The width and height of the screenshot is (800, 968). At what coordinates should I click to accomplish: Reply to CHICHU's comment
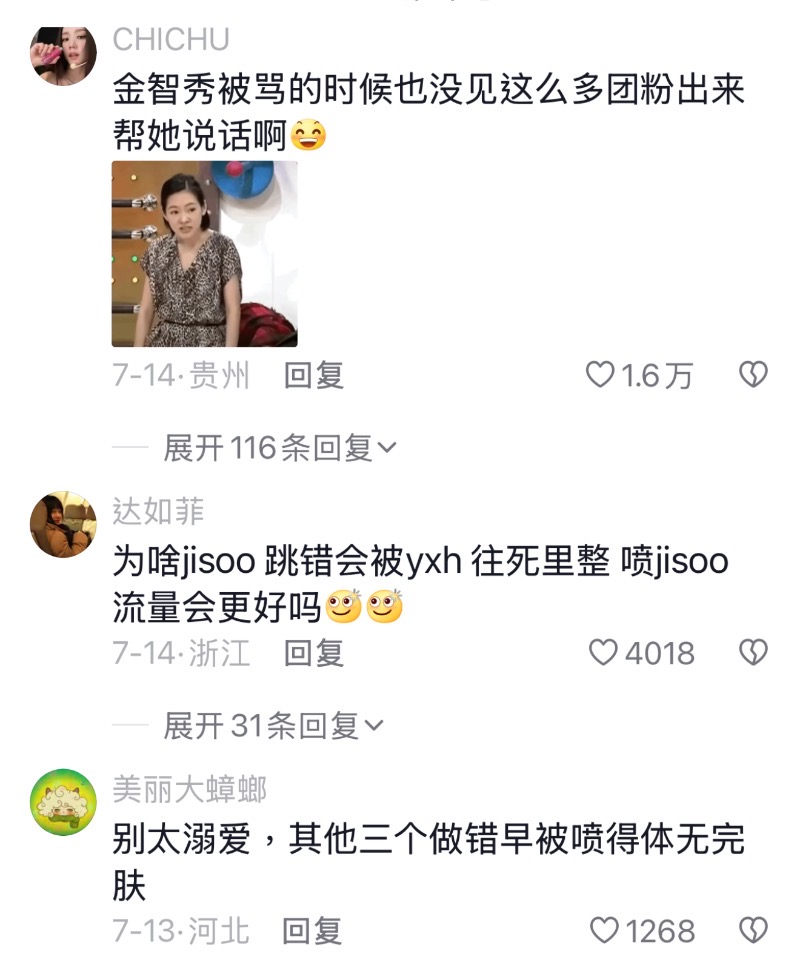coord(313,376)
